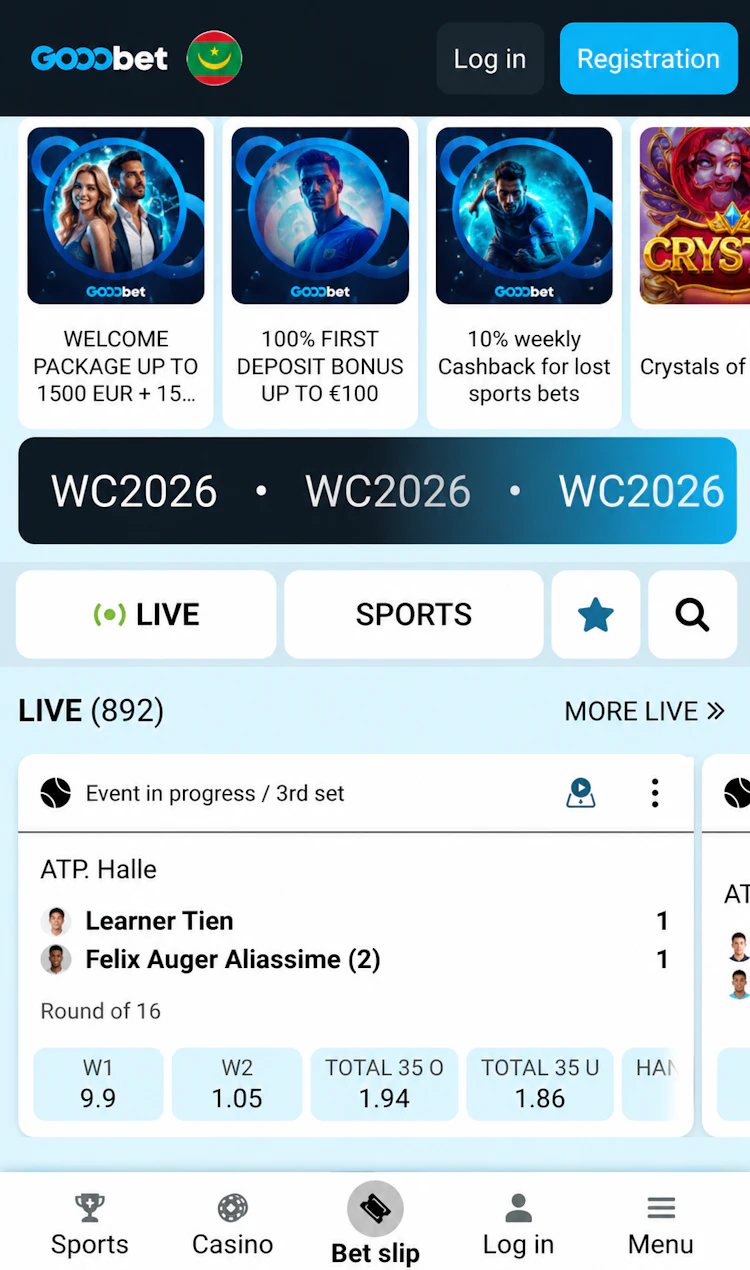Switch to the SPORTS section
Image resolution: width=750 pixels, height=1270 pixels.
pos(414,614)
